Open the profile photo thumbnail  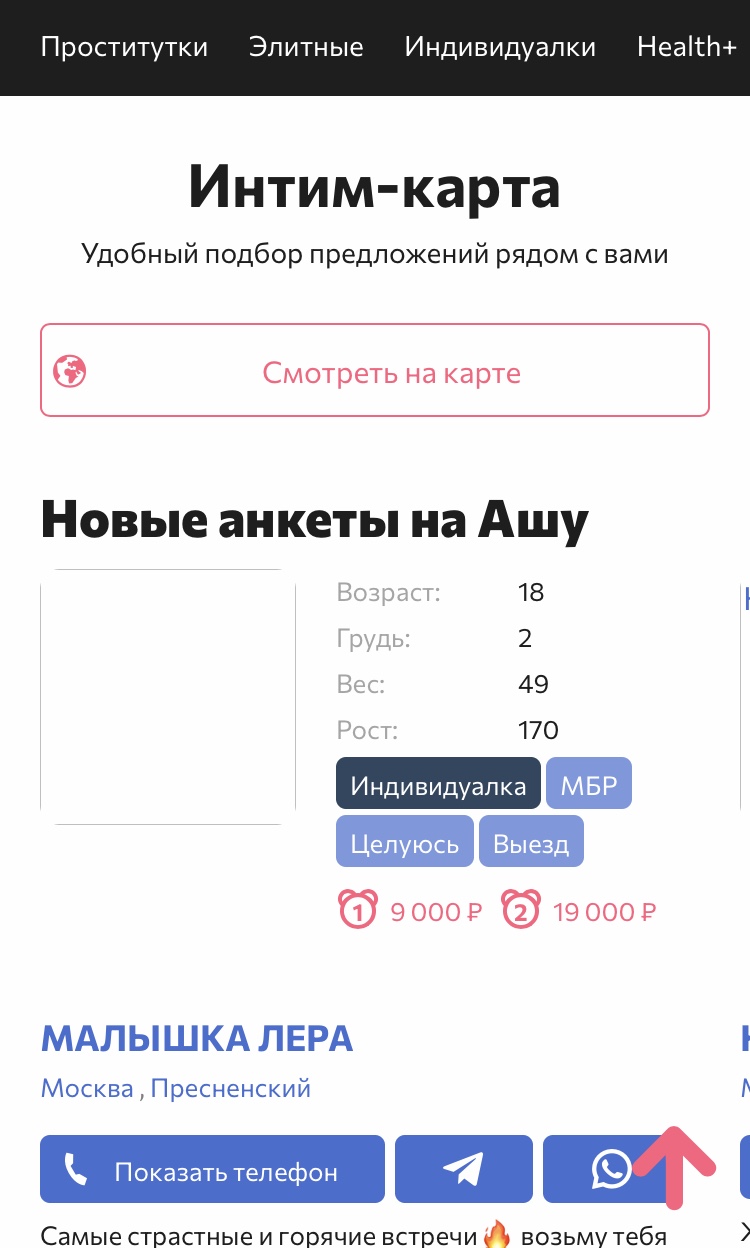point(168,697)
